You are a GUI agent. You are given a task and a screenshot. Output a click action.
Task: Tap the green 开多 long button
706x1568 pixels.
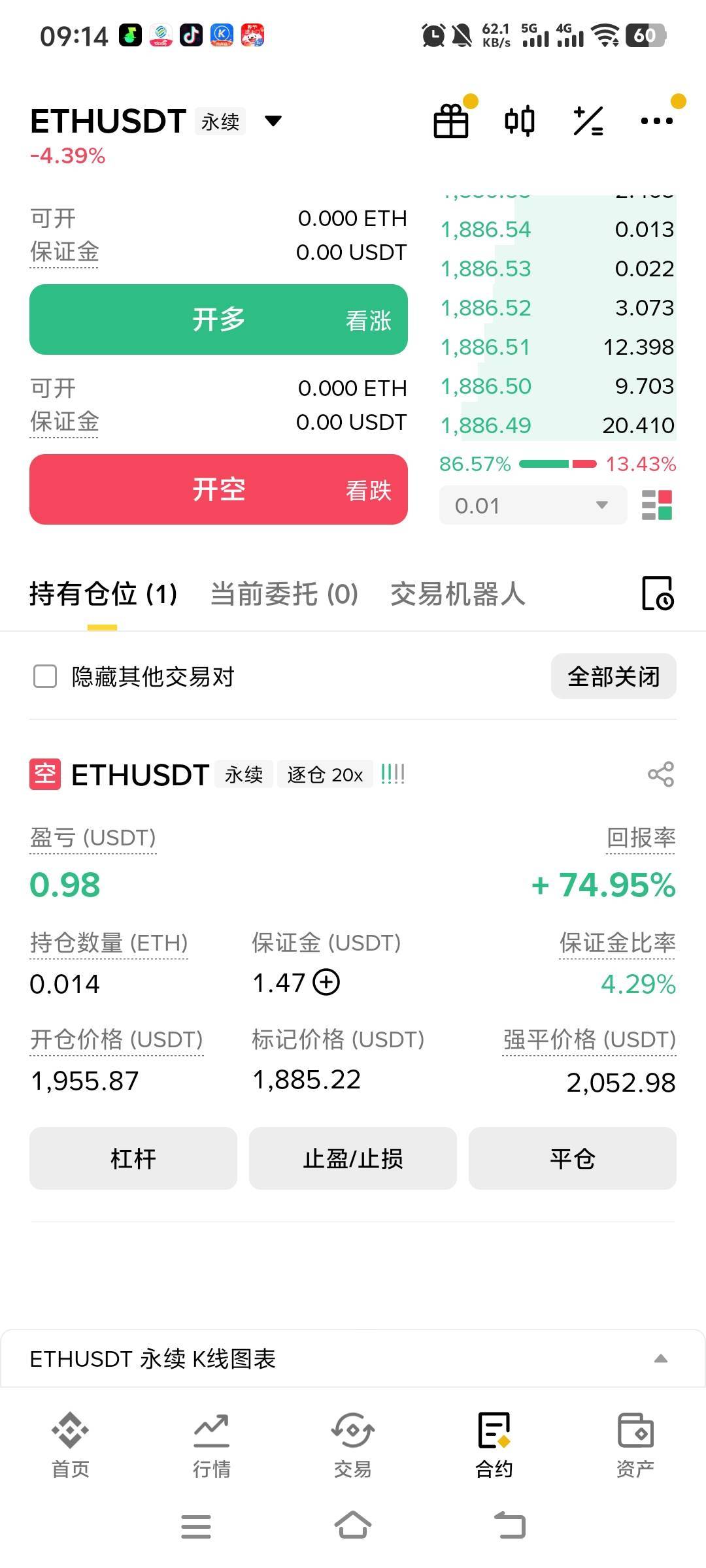[x=218, y=319]
